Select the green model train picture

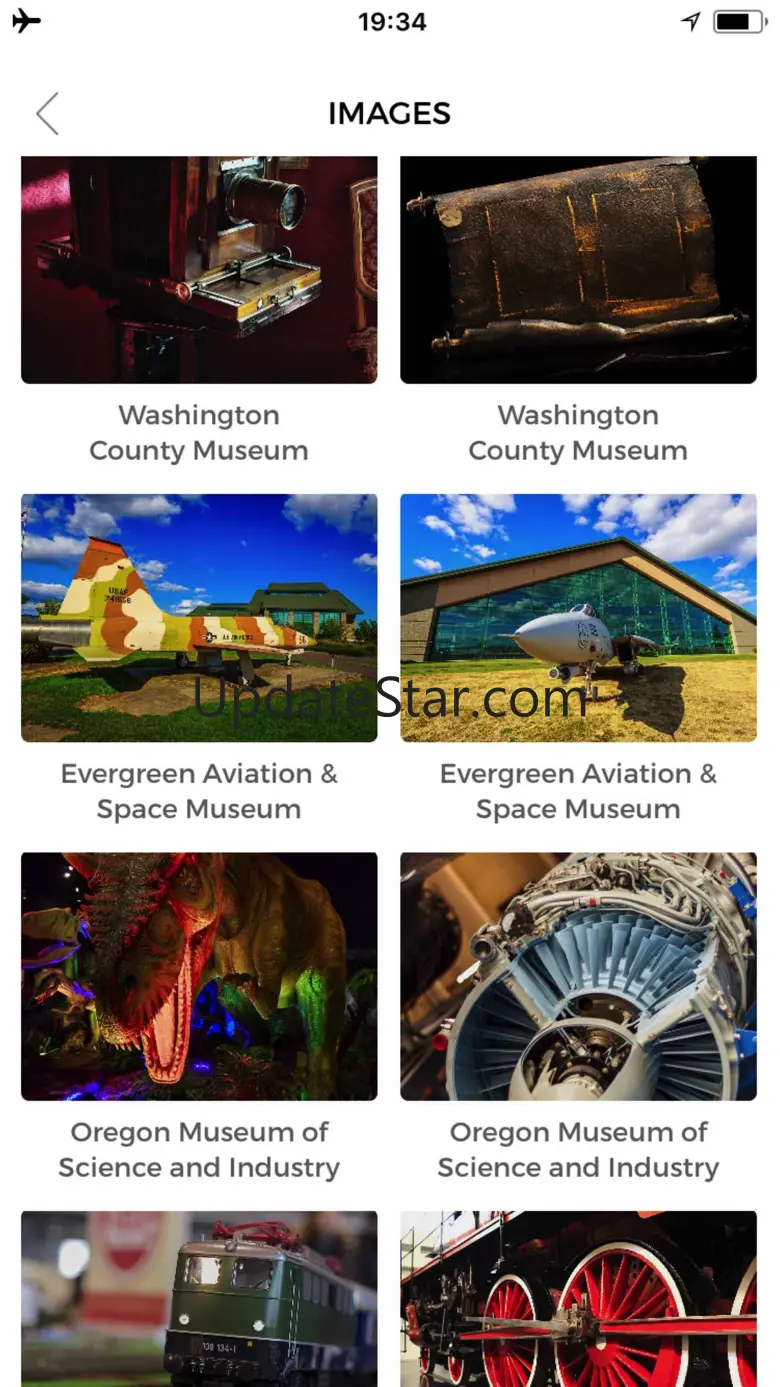tap(199, 1298)
